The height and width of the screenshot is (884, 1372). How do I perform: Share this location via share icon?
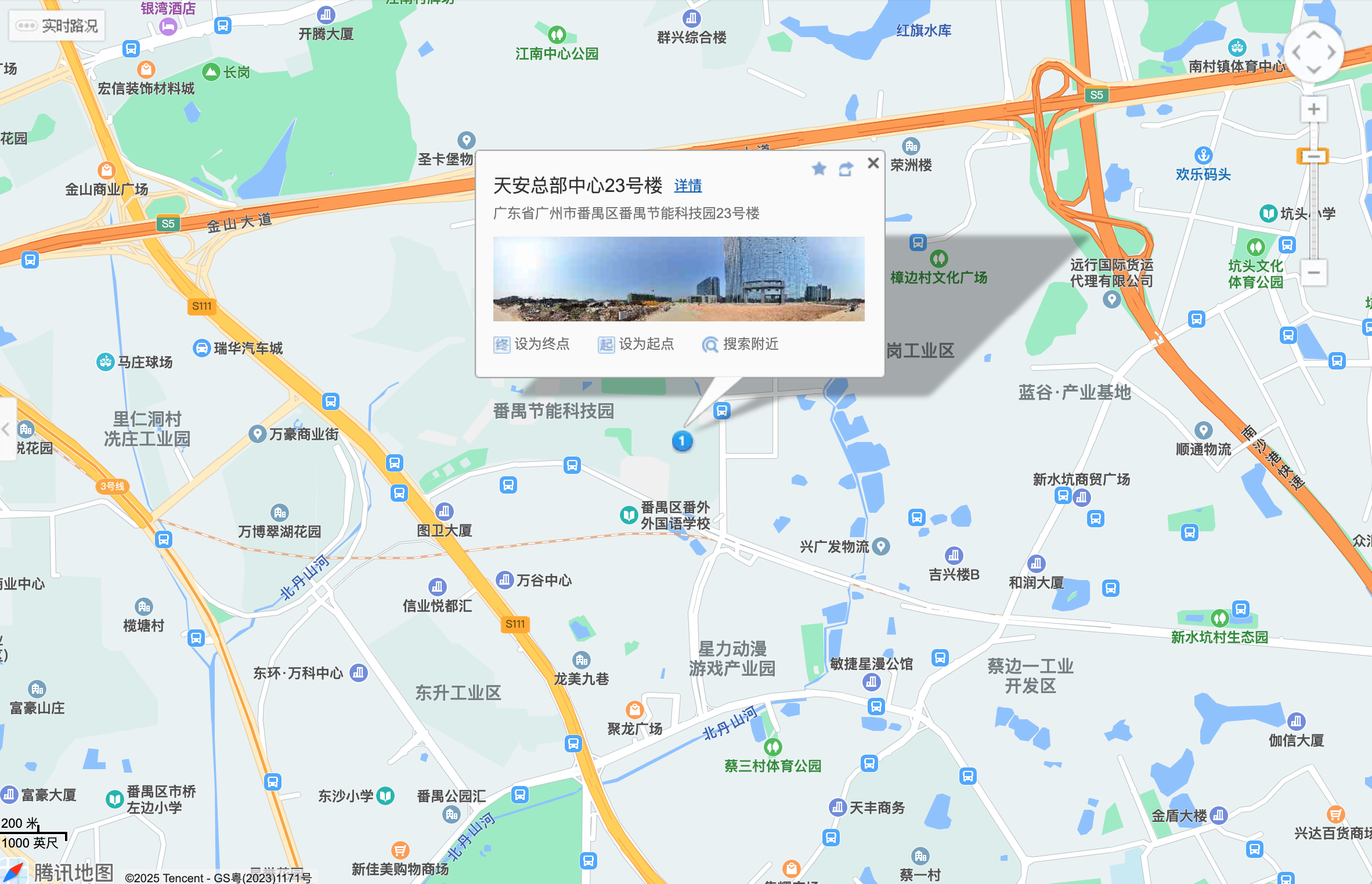pos(846,169)
